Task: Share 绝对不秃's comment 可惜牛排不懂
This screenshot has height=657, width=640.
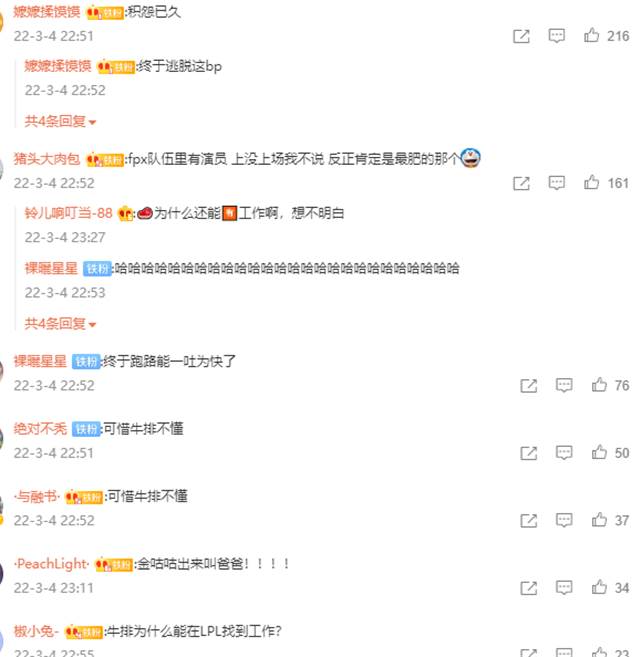Action: coord(528,453)
